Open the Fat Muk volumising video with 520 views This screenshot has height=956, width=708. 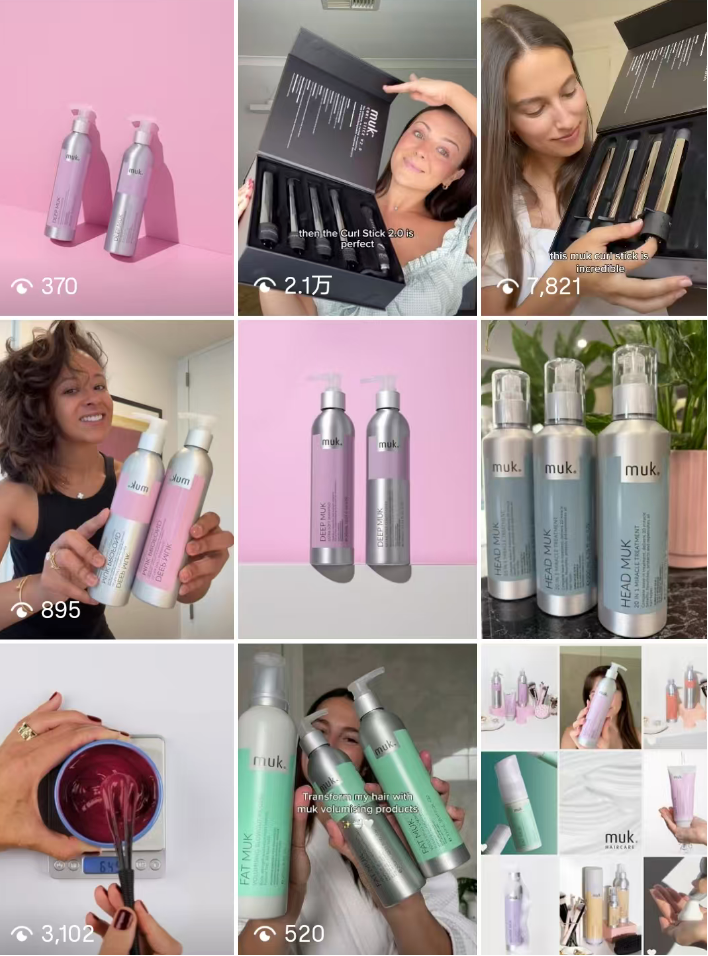[357, 798]
